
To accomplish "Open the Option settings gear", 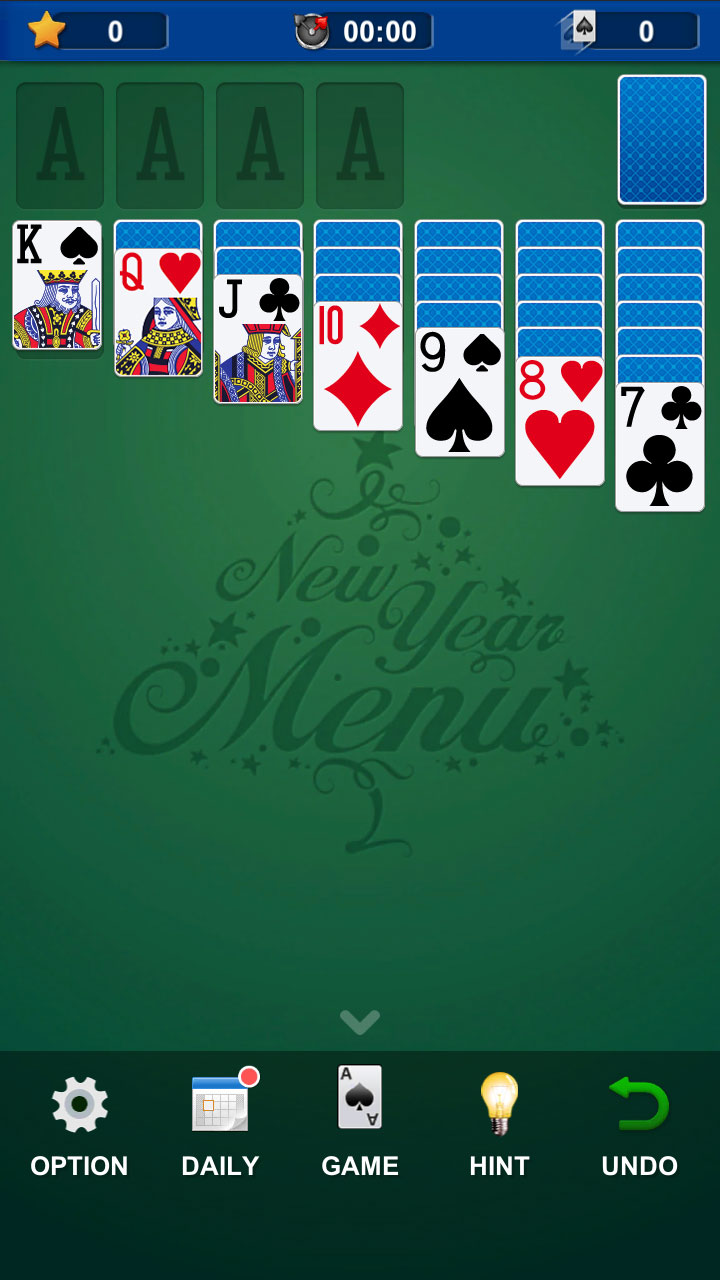I will 78,1103.
